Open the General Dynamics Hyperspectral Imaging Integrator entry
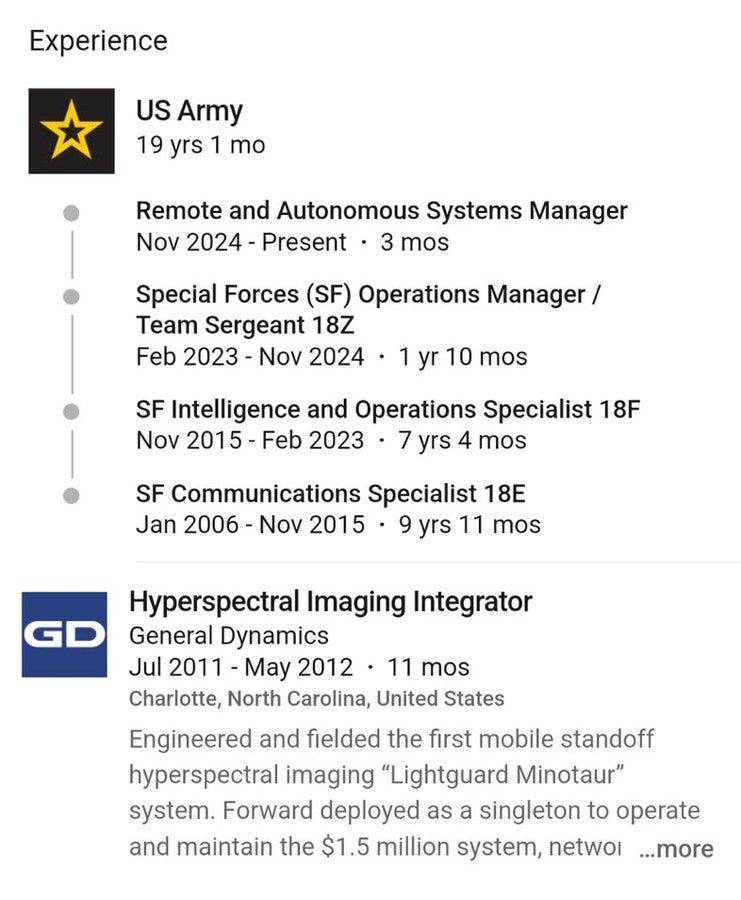741x900 pixels. 330,602
